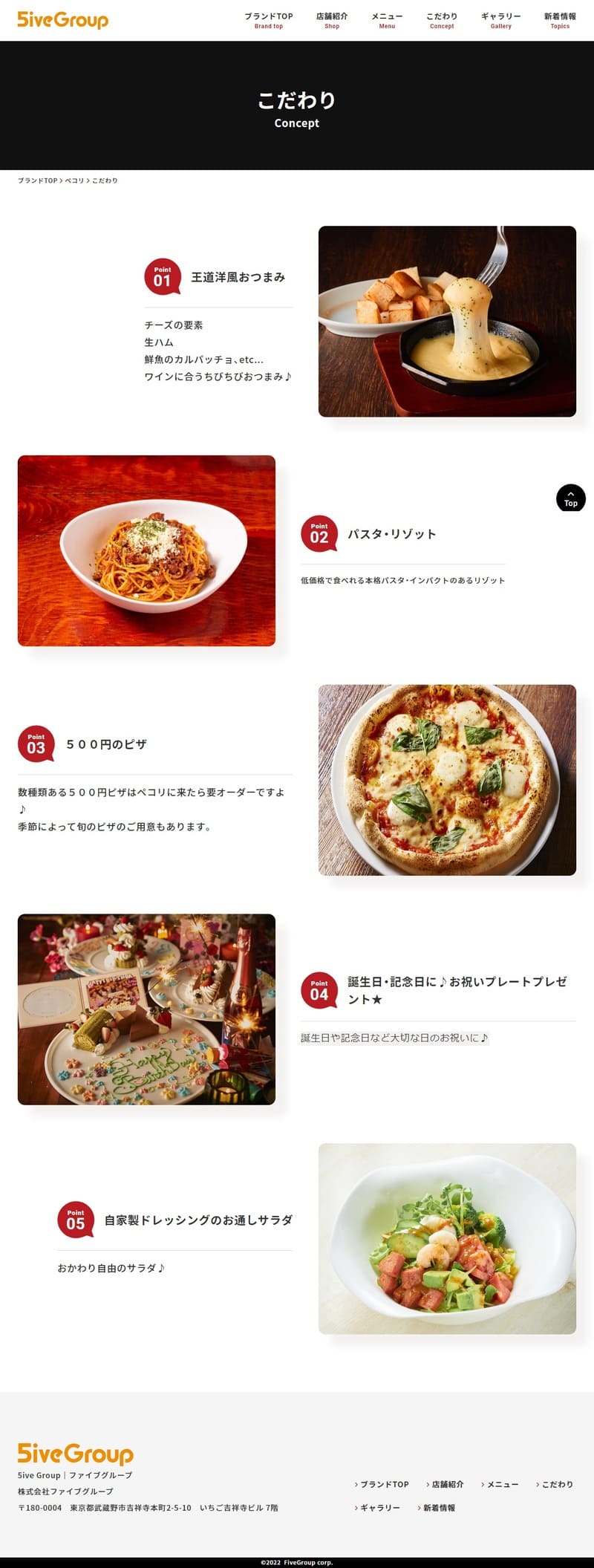This screenshot has height=1568, width=594.
Task: Switch to the メニュー Menu tab
Action: [x=386, y=19]
